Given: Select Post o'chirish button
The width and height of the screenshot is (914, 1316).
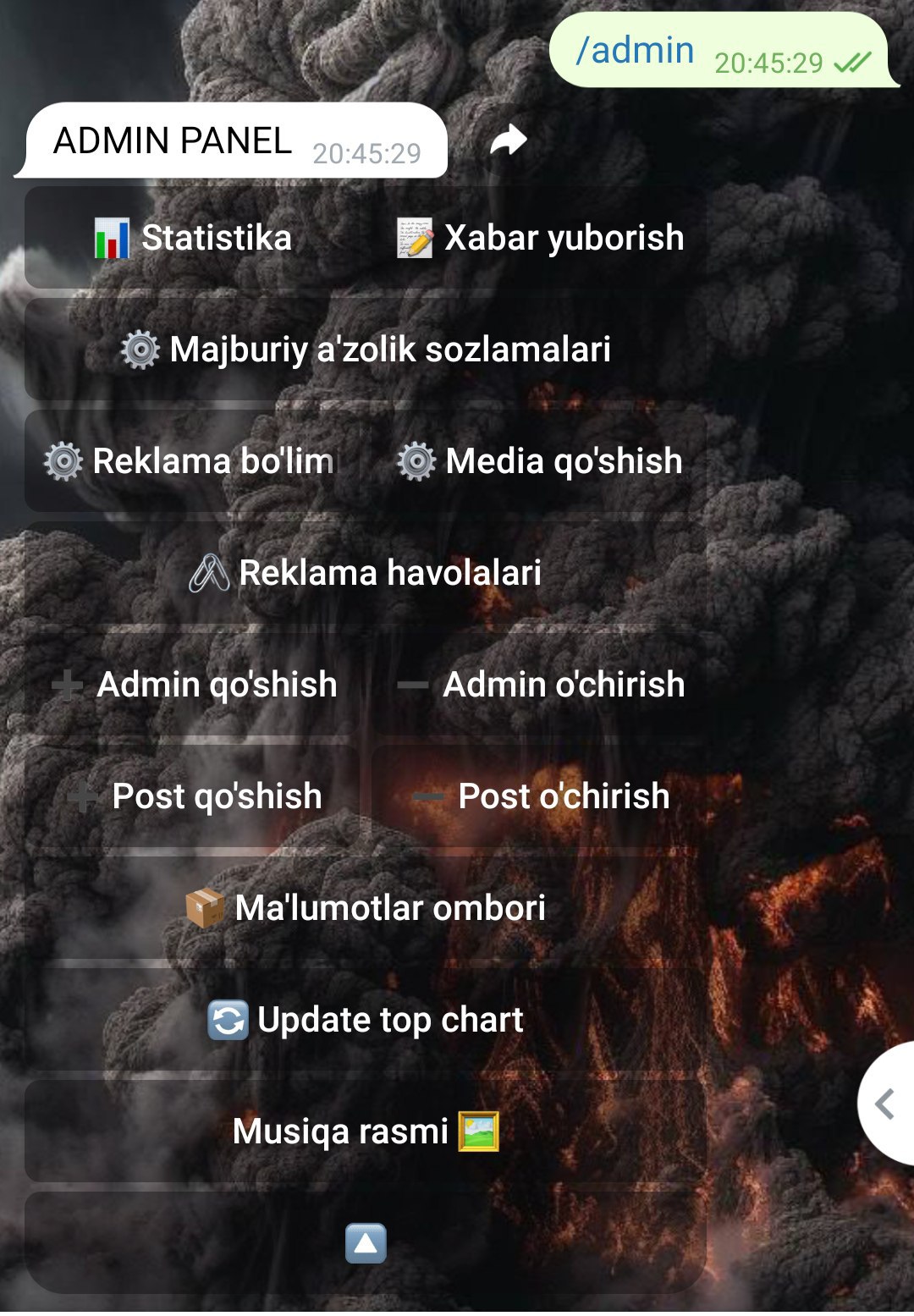Looking at the screenshot, I should (x=540, y=796).
